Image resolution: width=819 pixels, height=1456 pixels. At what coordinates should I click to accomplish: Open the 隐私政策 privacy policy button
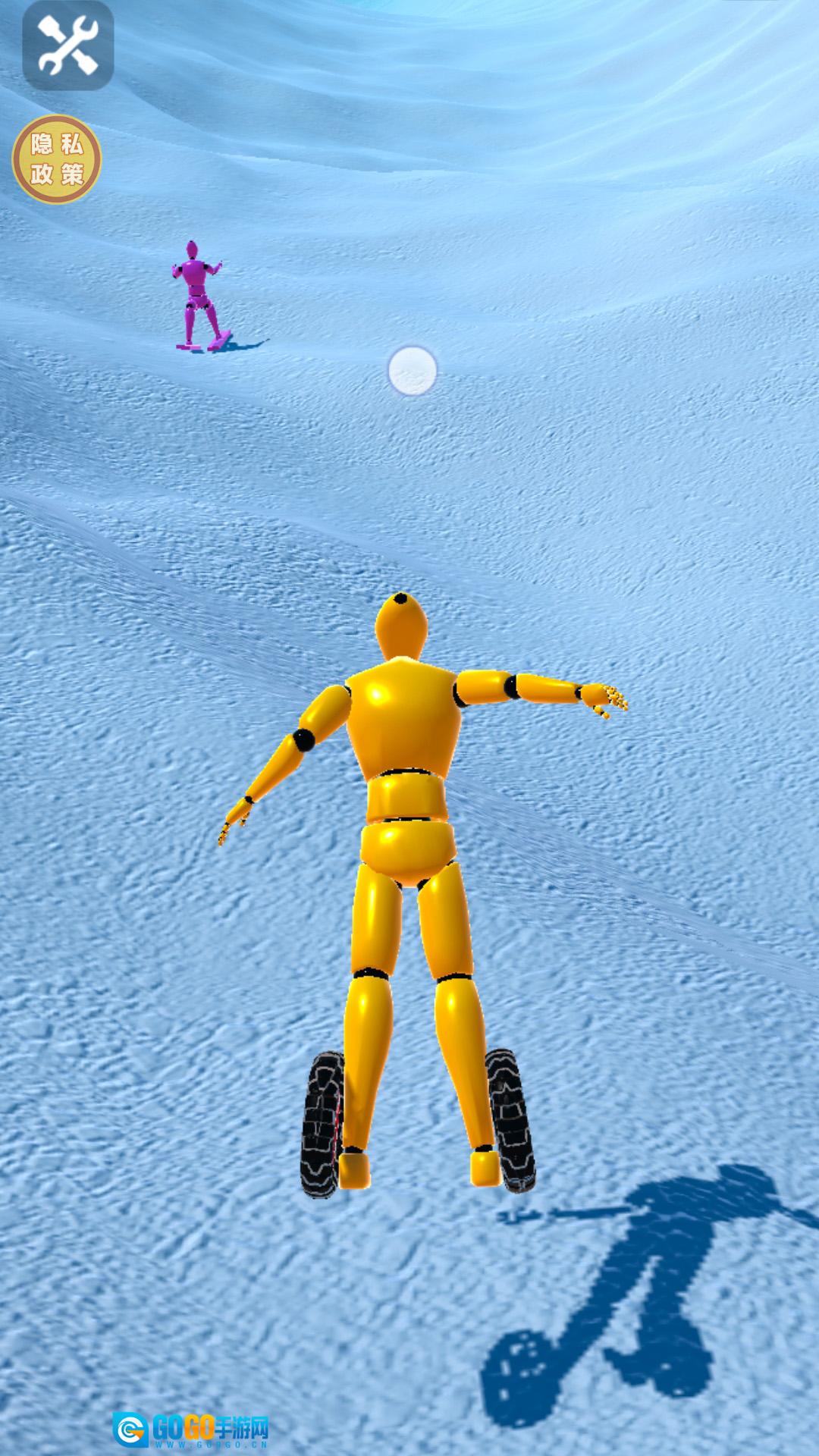point(57,159)
